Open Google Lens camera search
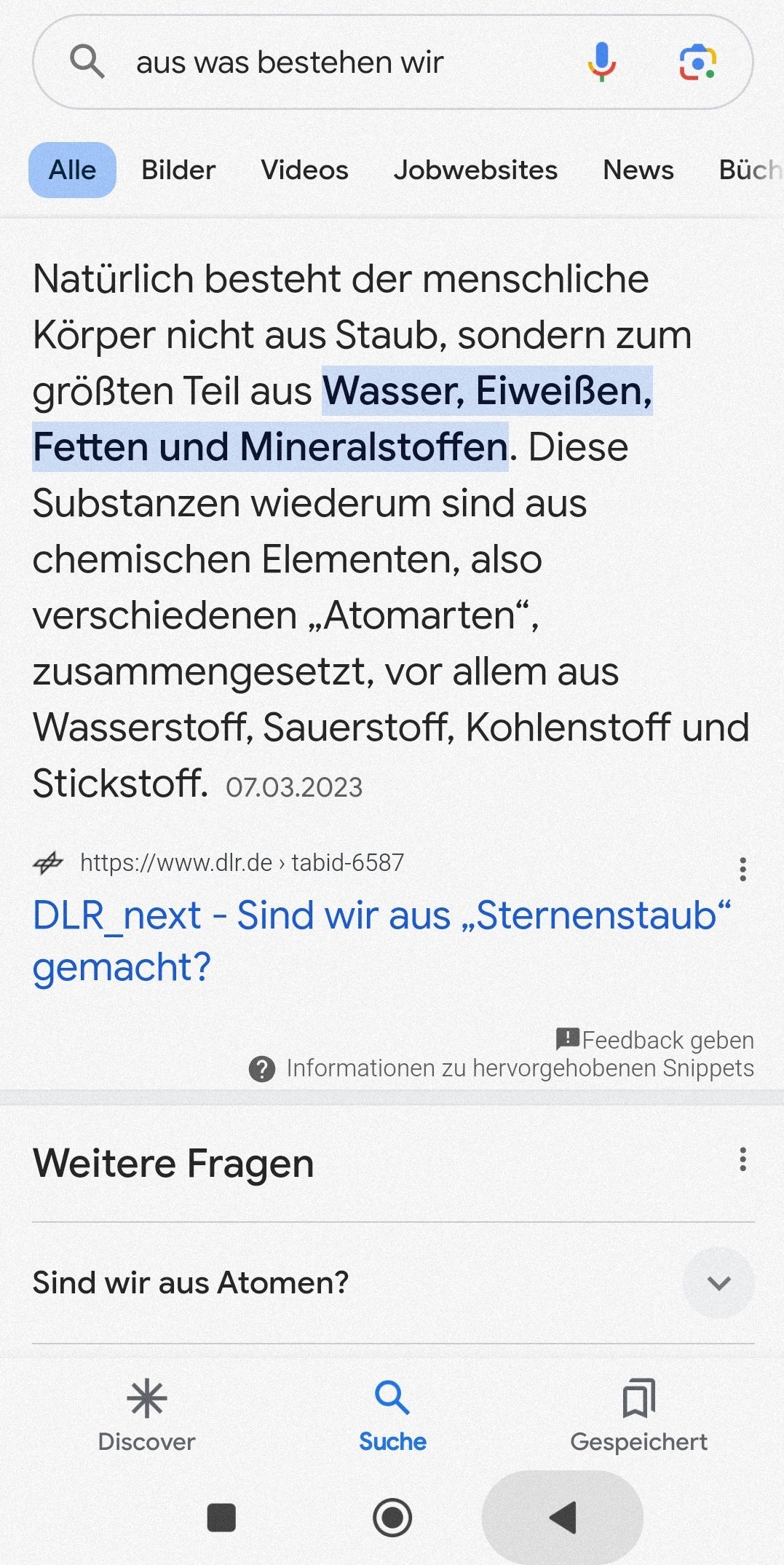 (697, 63)
